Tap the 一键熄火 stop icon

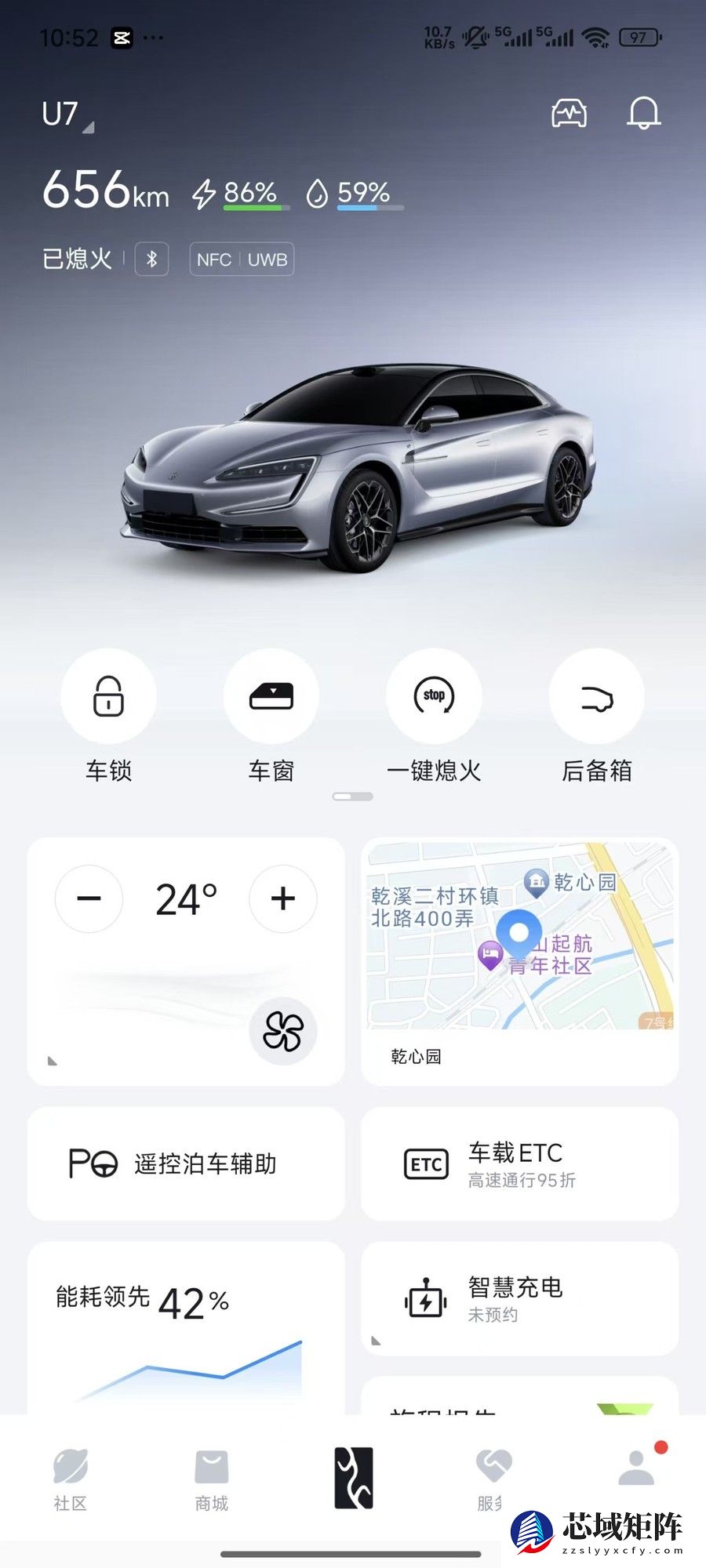(434, 696)
